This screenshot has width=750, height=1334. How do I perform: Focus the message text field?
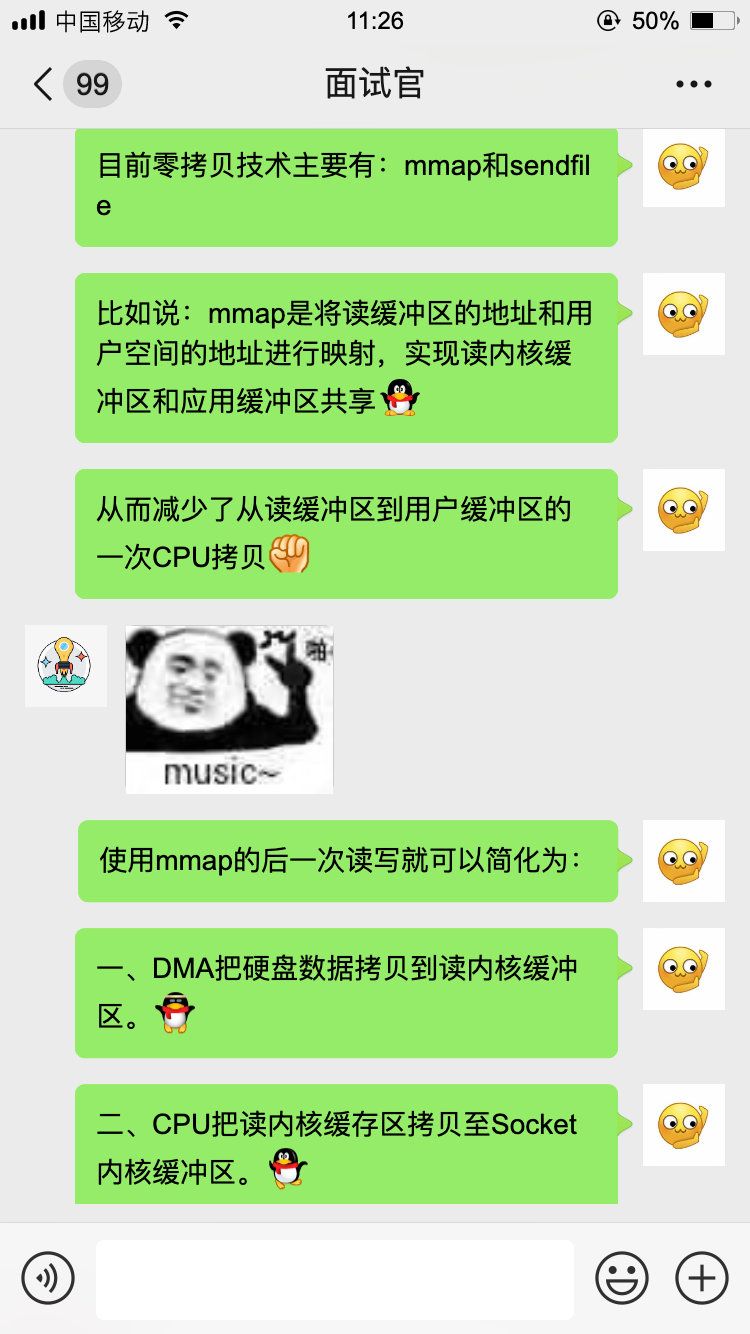[x=334, y=1278]
